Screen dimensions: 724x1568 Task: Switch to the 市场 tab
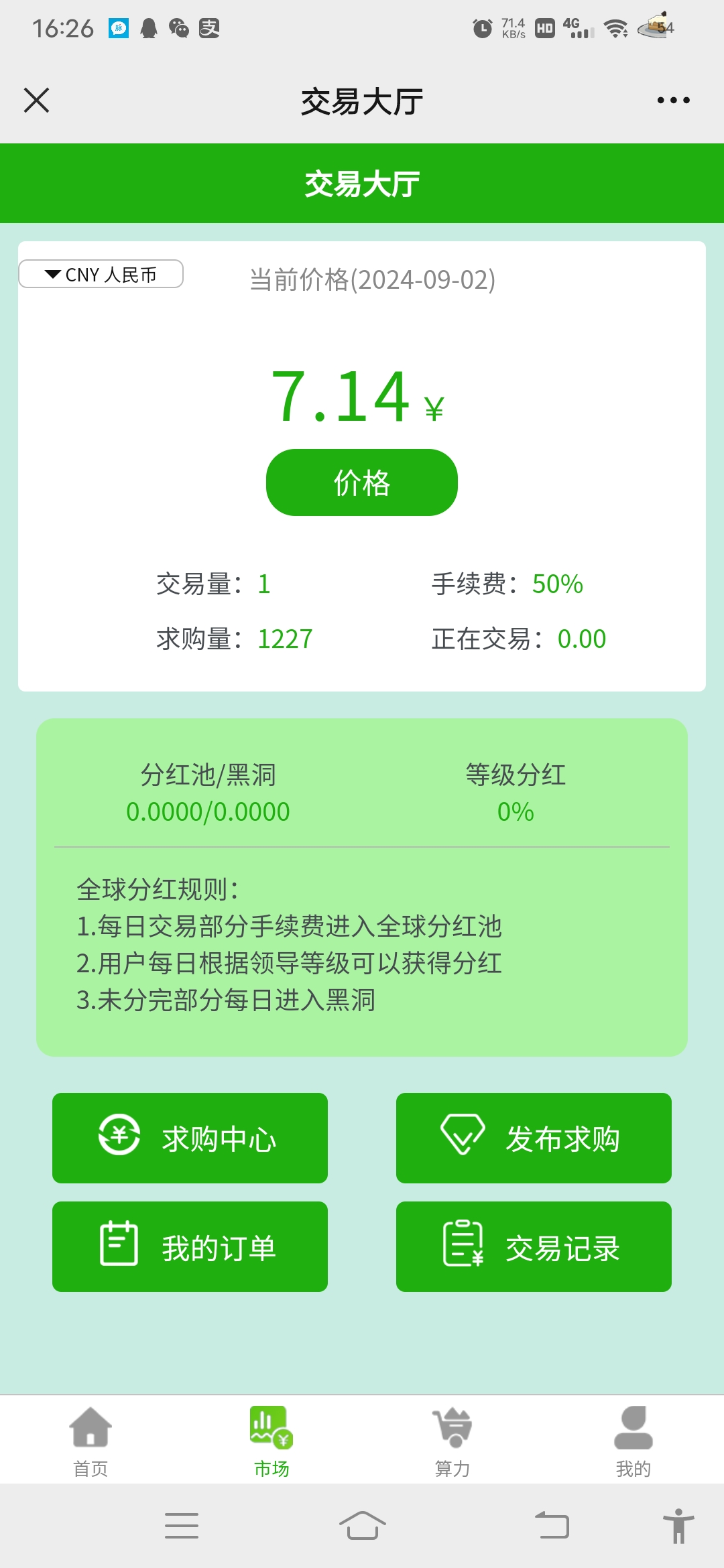pyautogui.click(x=271, y=1441)
